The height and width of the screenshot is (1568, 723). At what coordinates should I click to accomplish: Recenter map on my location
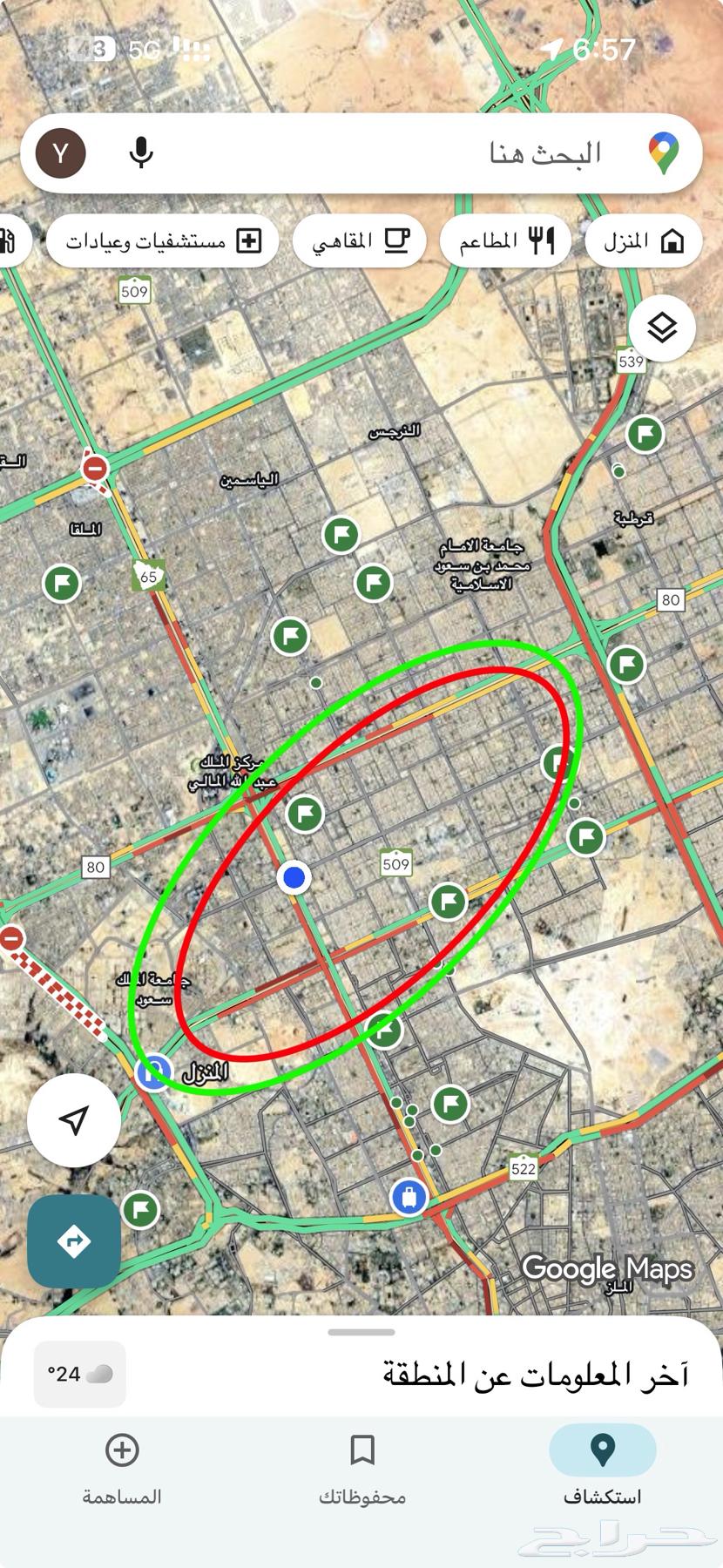[74, 1120]
